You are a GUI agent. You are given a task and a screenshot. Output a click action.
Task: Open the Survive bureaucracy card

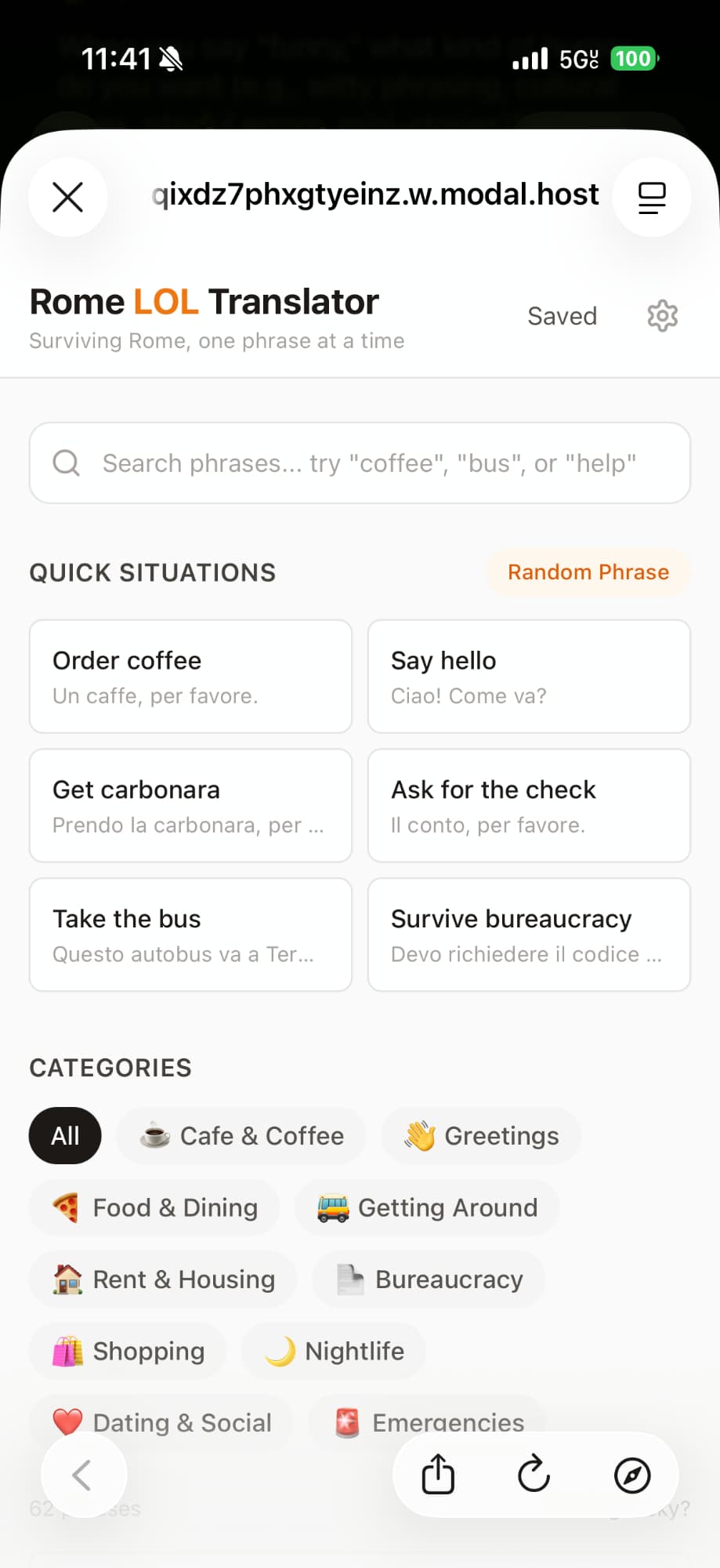click(529, 935)
